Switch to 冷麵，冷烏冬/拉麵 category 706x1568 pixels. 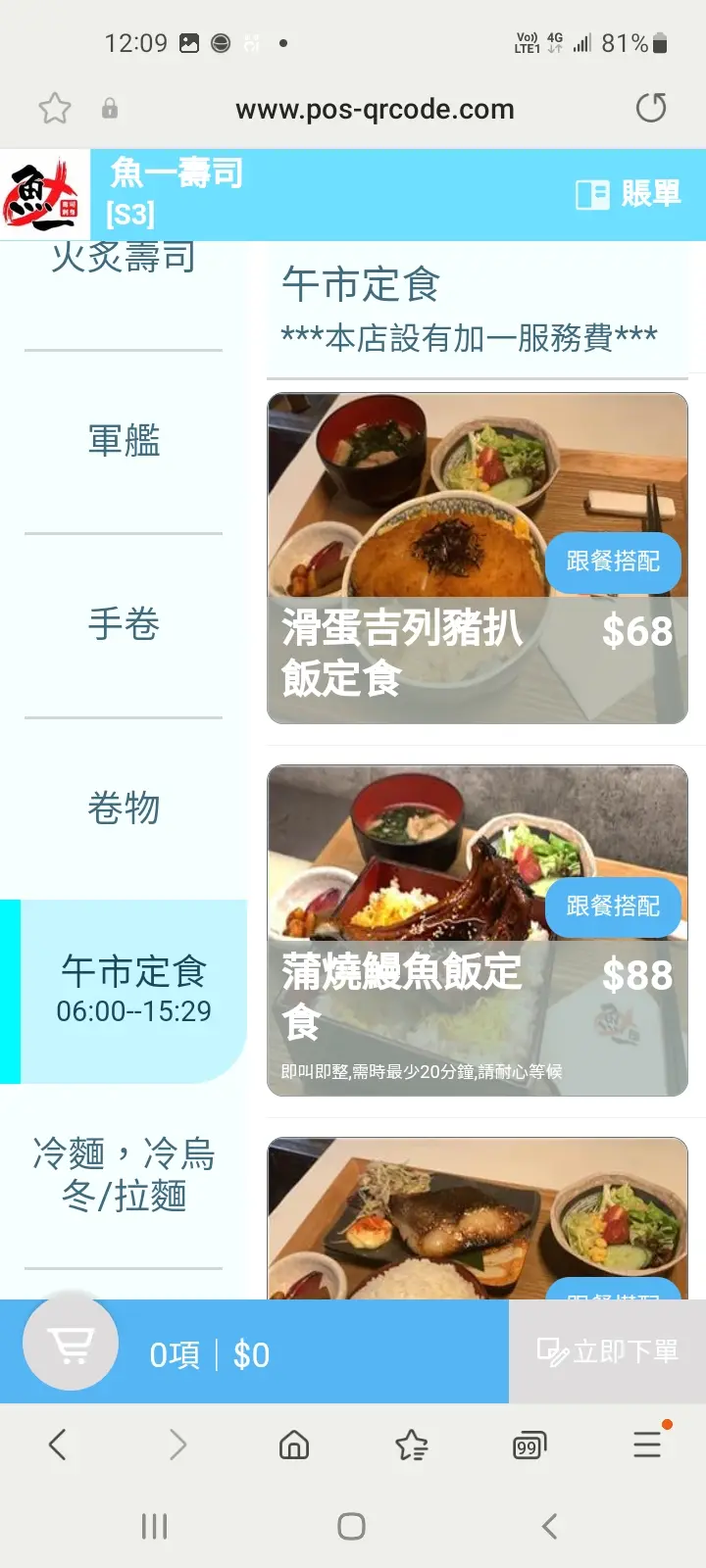[124, 1174]
